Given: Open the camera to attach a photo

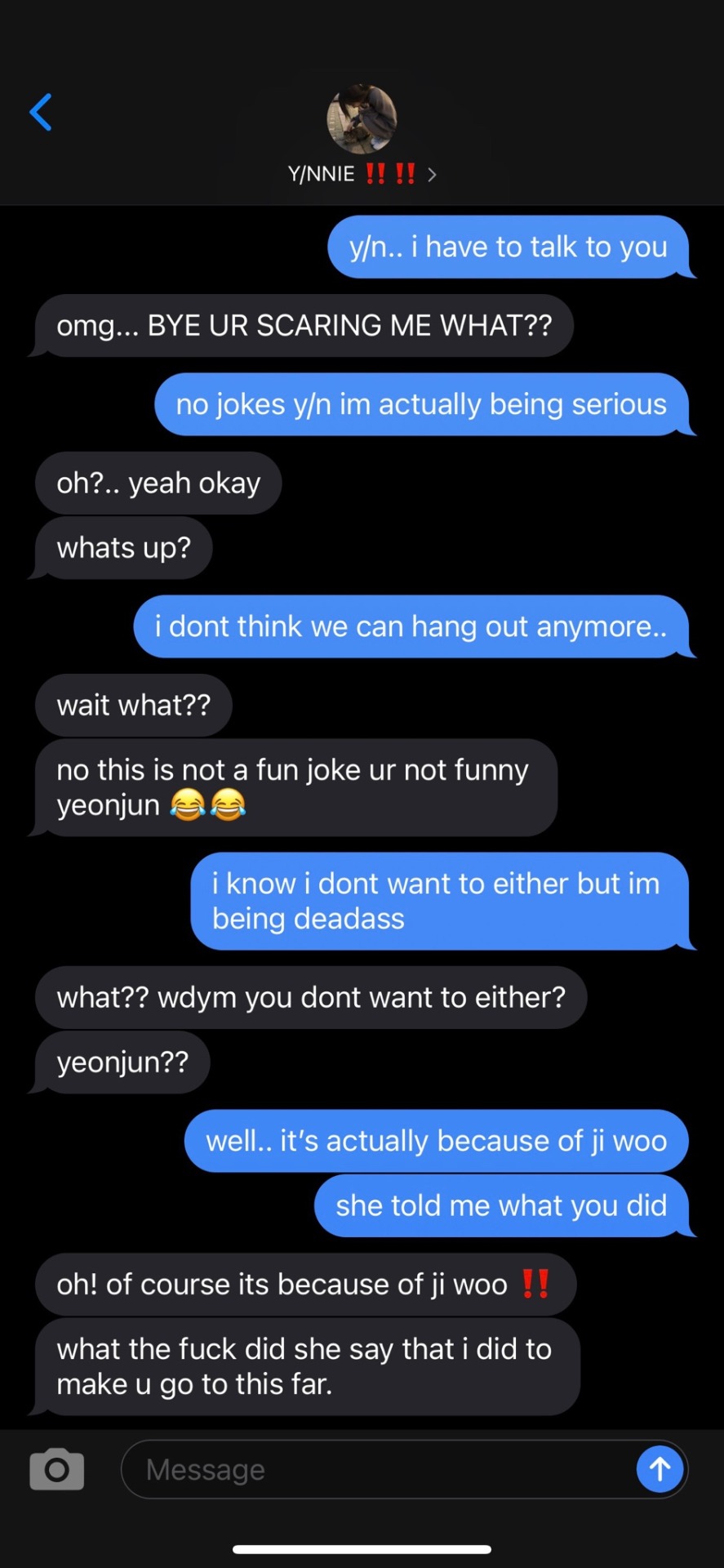Looking at the screenshot, I should click(x=56, y=1470).
